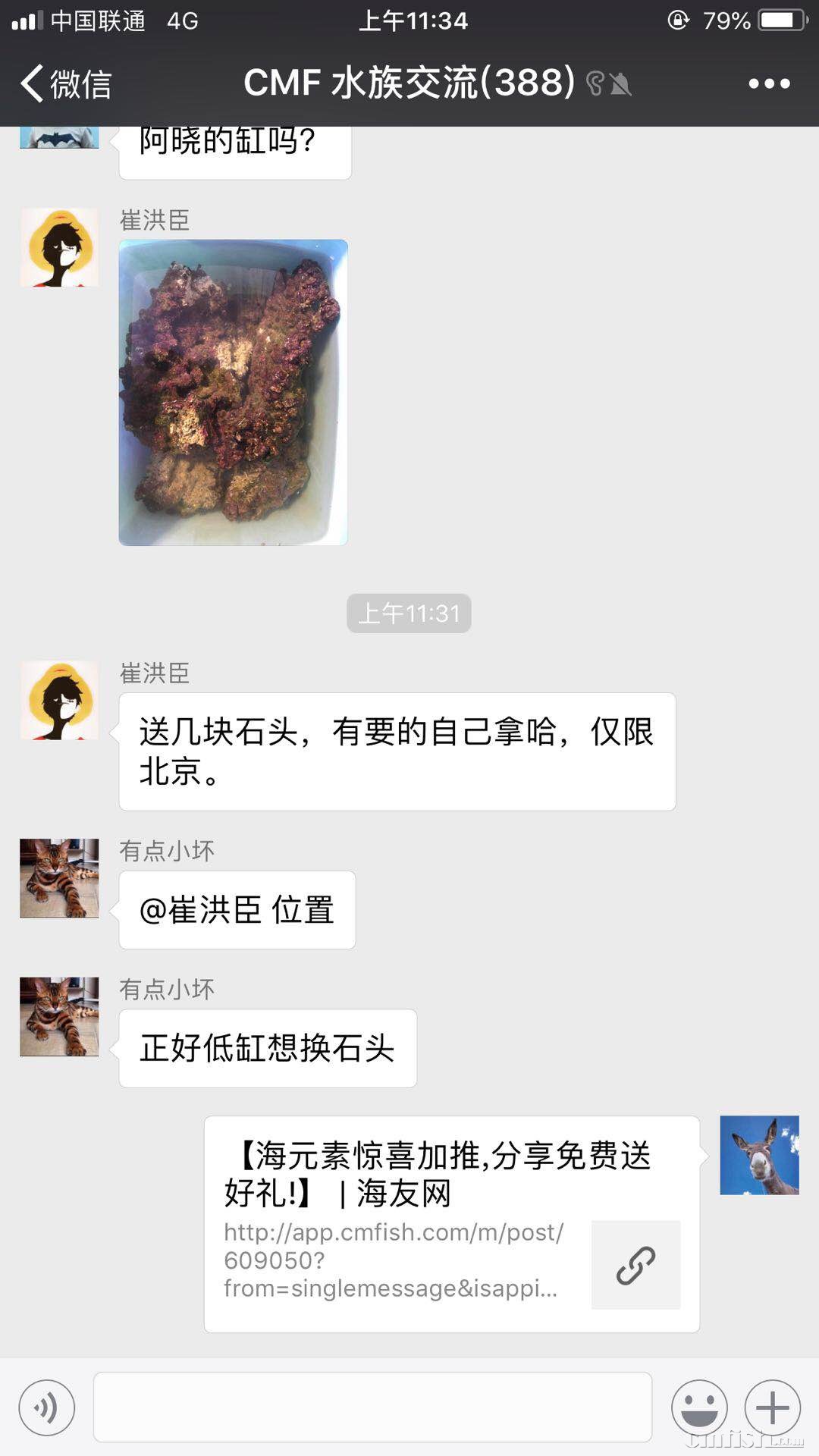Go back to the 微信 chat list

coord(67,83)
